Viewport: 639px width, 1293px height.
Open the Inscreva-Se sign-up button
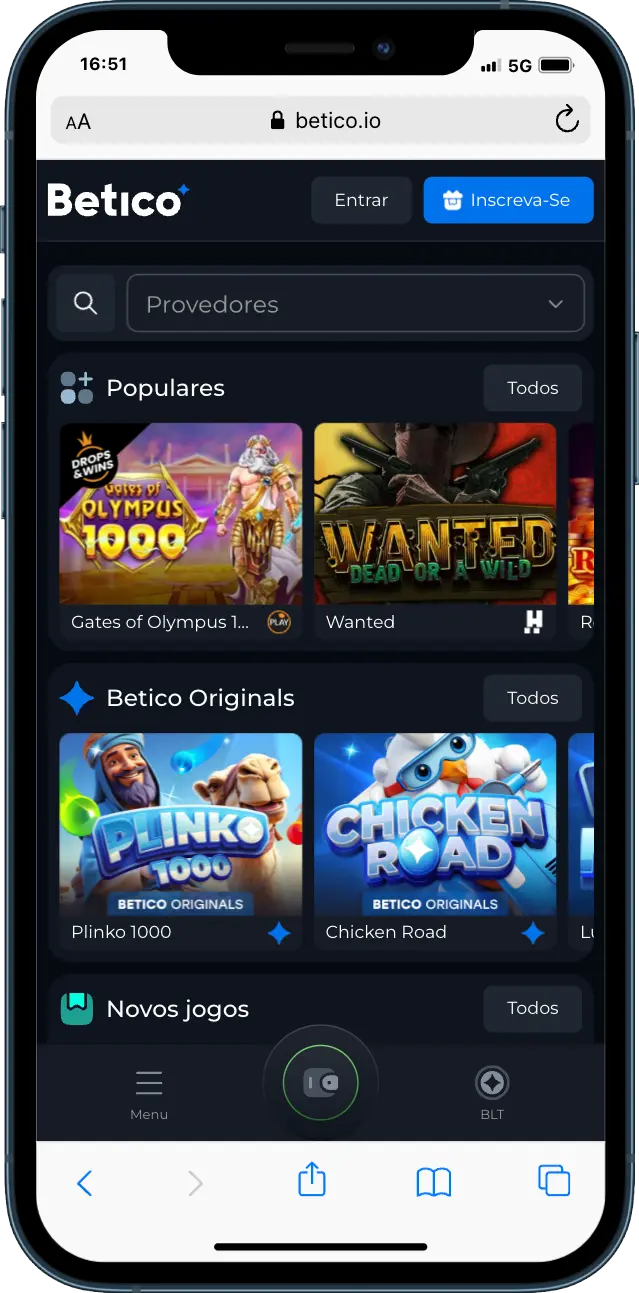pos(508,200)
